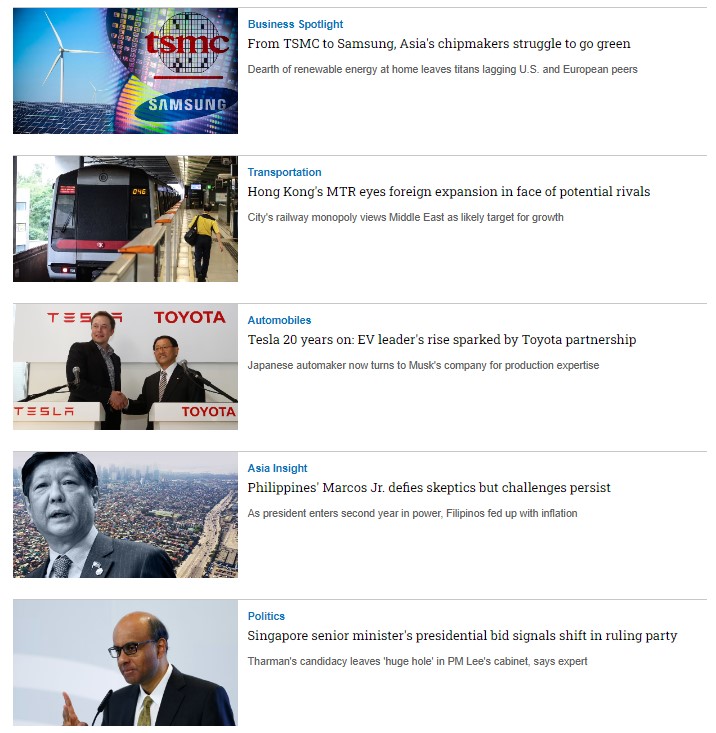This screenshot has width=716, height=733.
Task: Read the Singapore senior minister presidential bid article
Action: pos(462,636)
